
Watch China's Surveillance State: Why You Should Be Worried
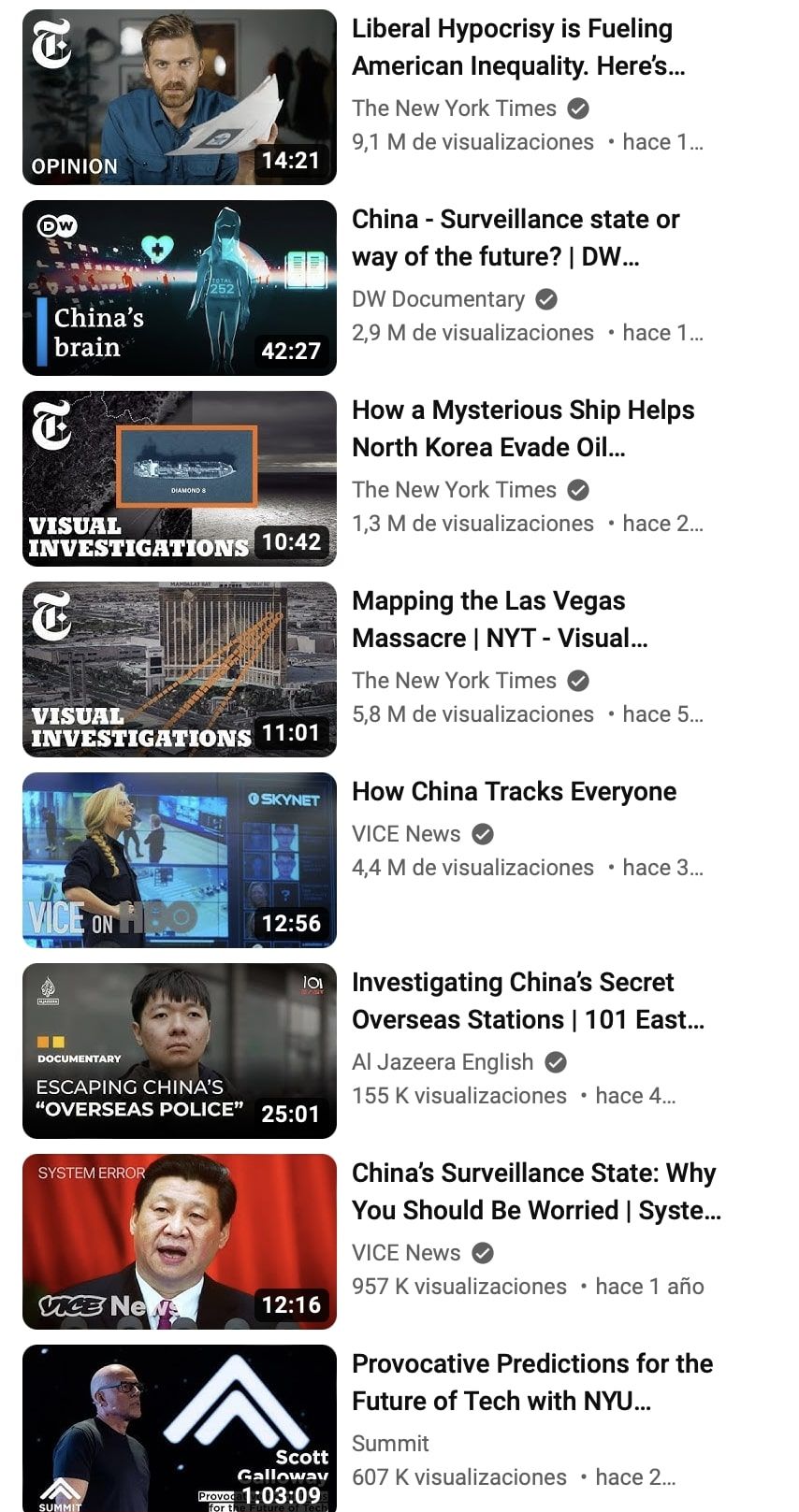point(180,1242)
